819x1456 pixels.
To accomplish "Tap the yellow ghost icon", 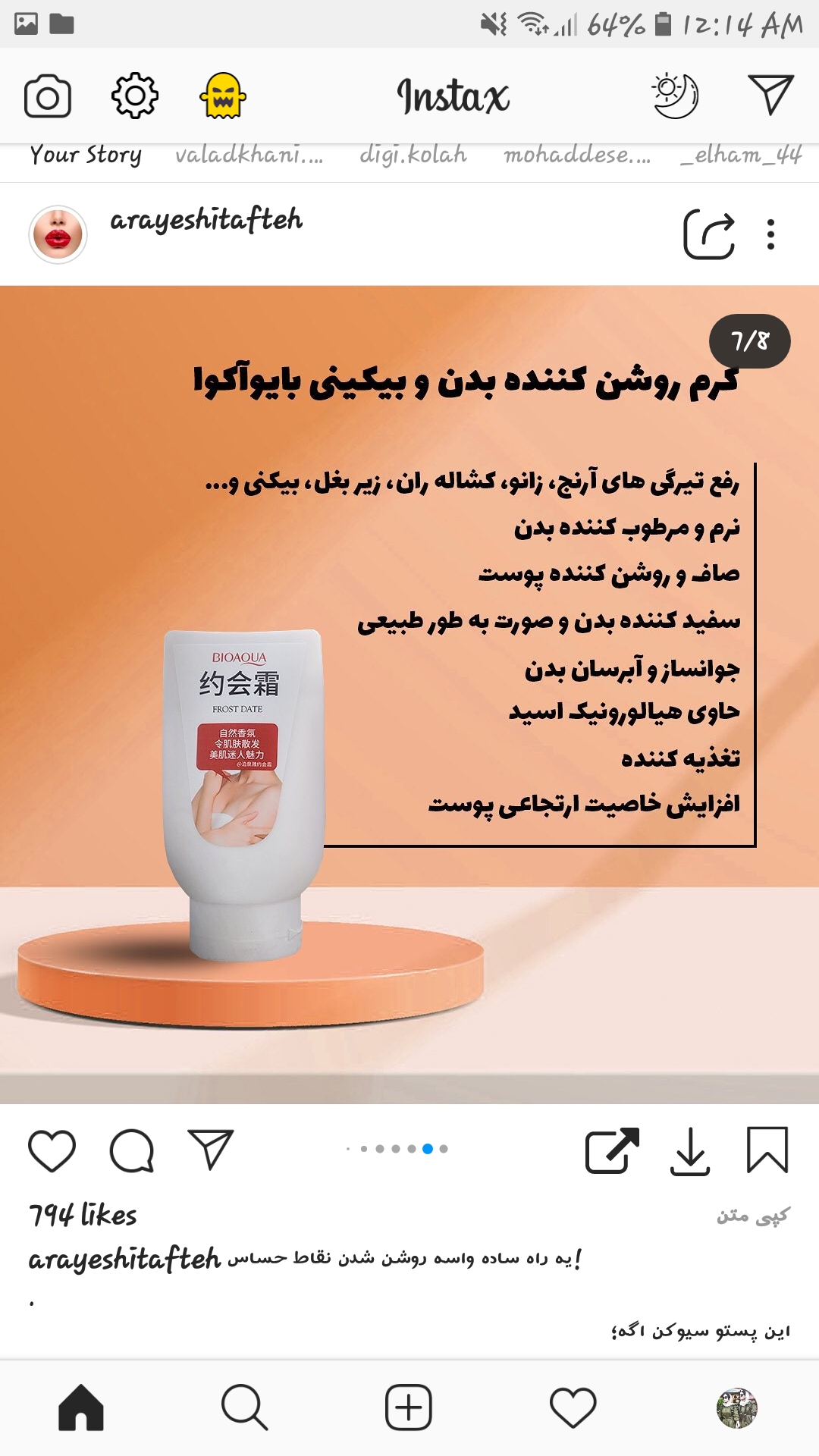I will 223,96.
